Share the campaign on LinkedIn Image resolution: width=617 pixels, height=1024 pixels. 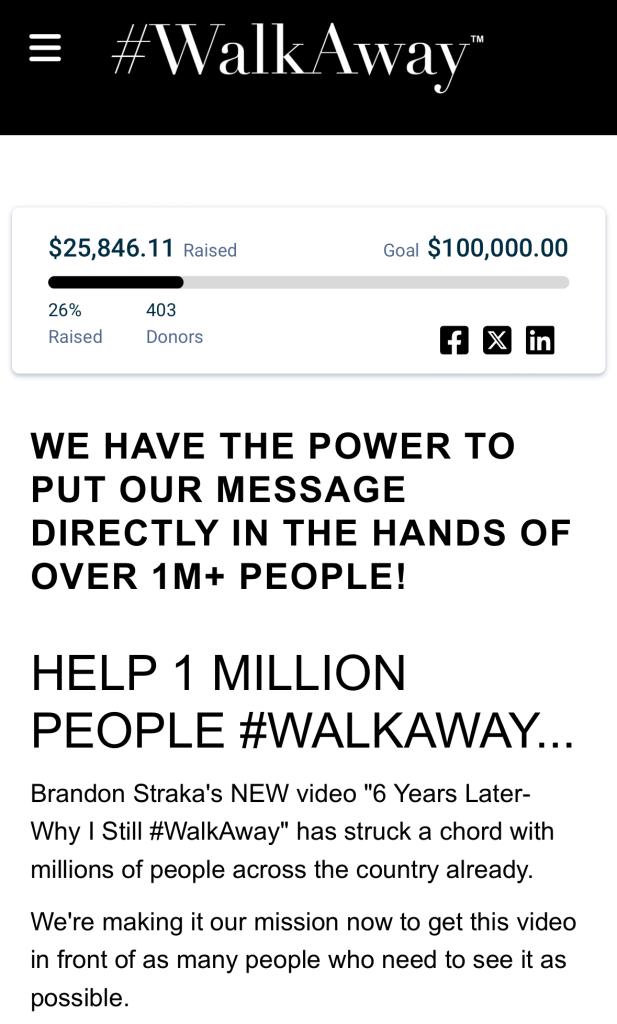pyautogui.click(x=540, y=340)
